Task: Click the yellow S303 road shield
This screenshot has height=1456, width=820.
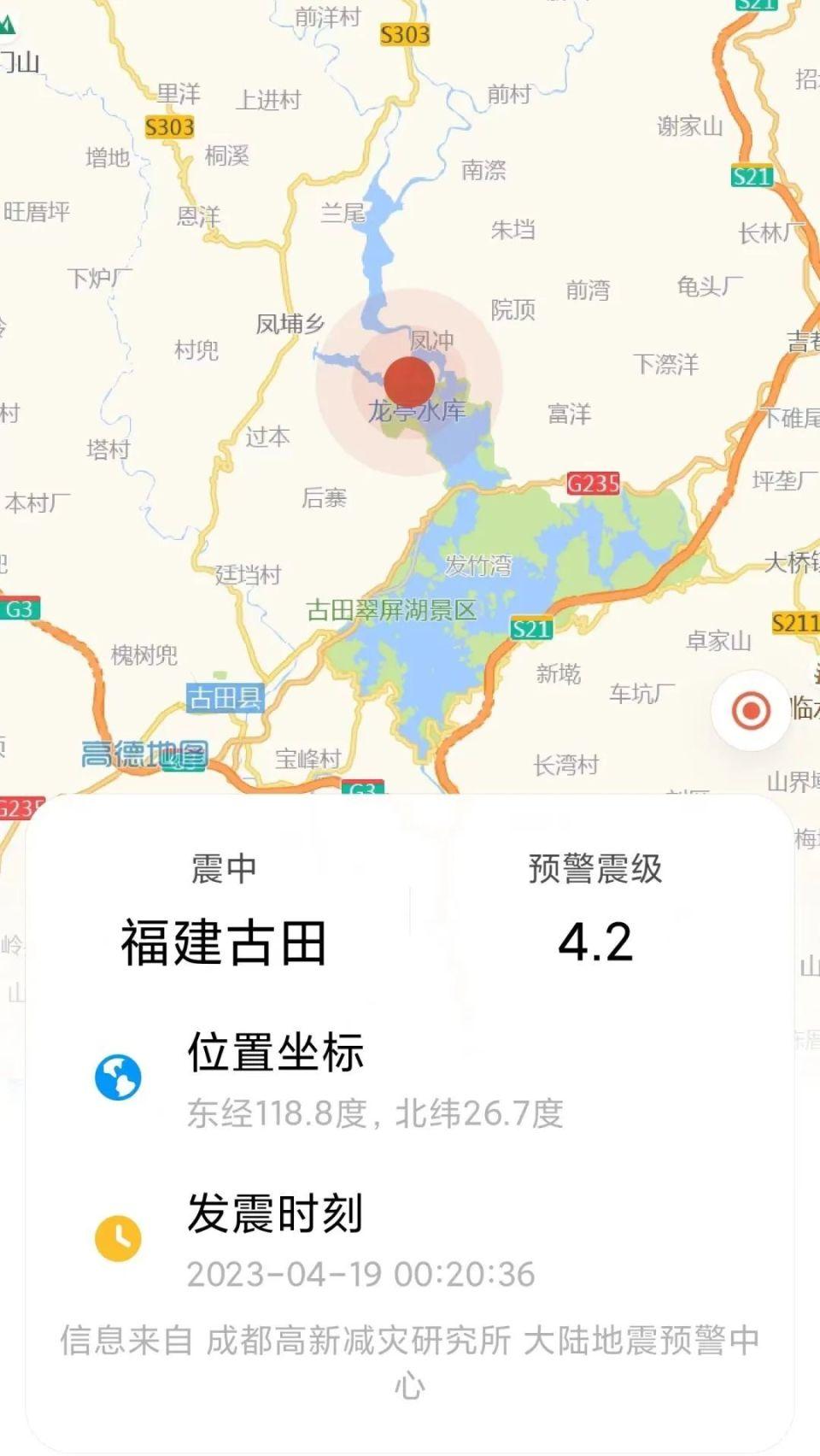Action: coord(404,36)
